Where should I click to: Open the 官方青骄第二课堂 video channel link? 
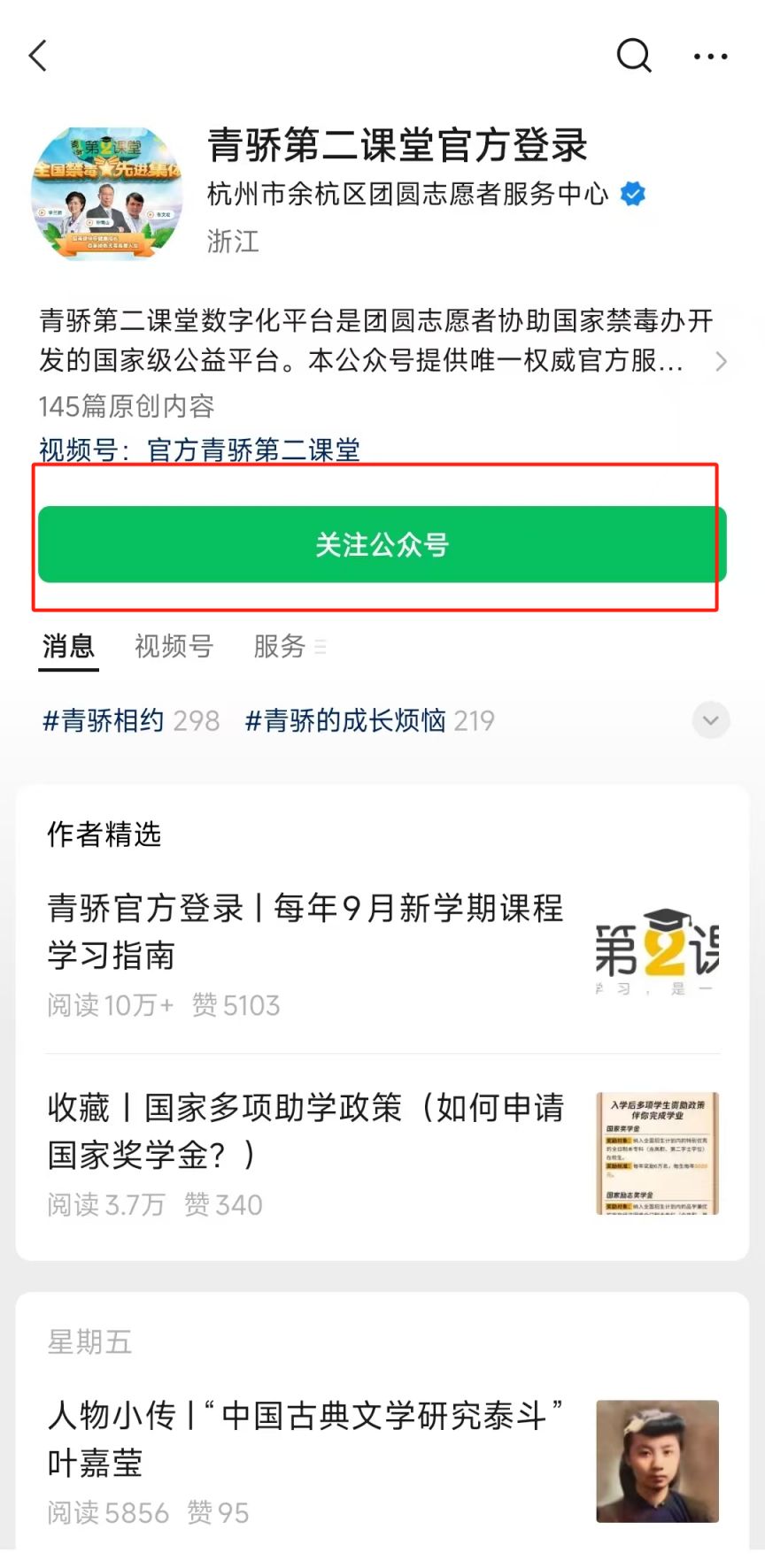[253, 450]
